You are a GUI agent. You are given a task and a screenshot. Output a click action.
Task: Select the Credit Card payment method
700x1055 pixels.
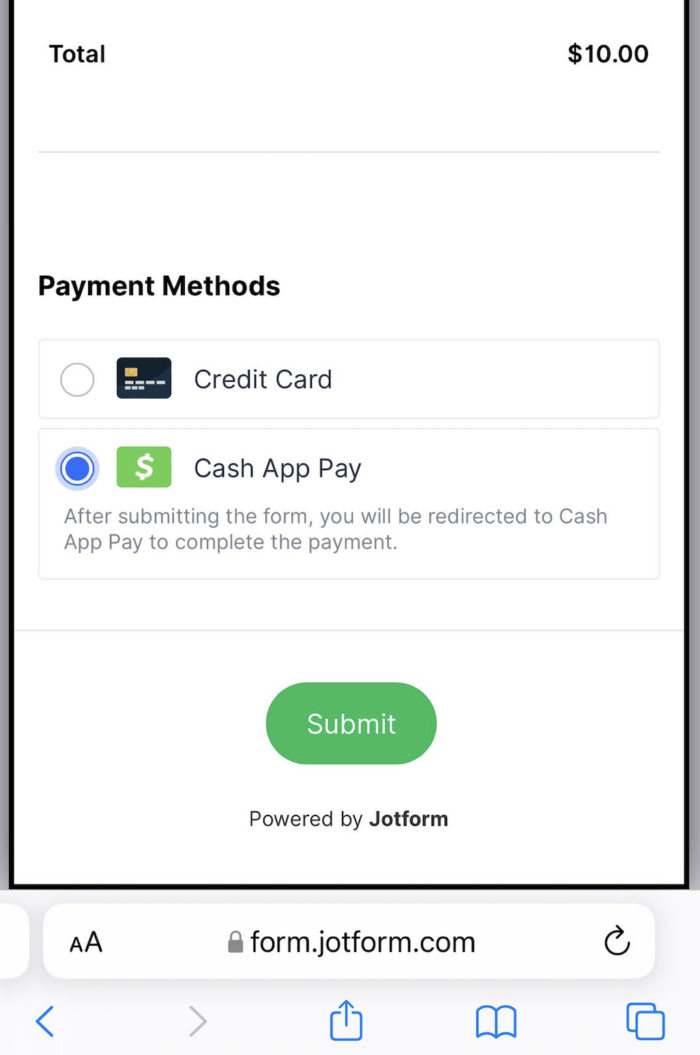pyautogui.click(x=78, y=380)
